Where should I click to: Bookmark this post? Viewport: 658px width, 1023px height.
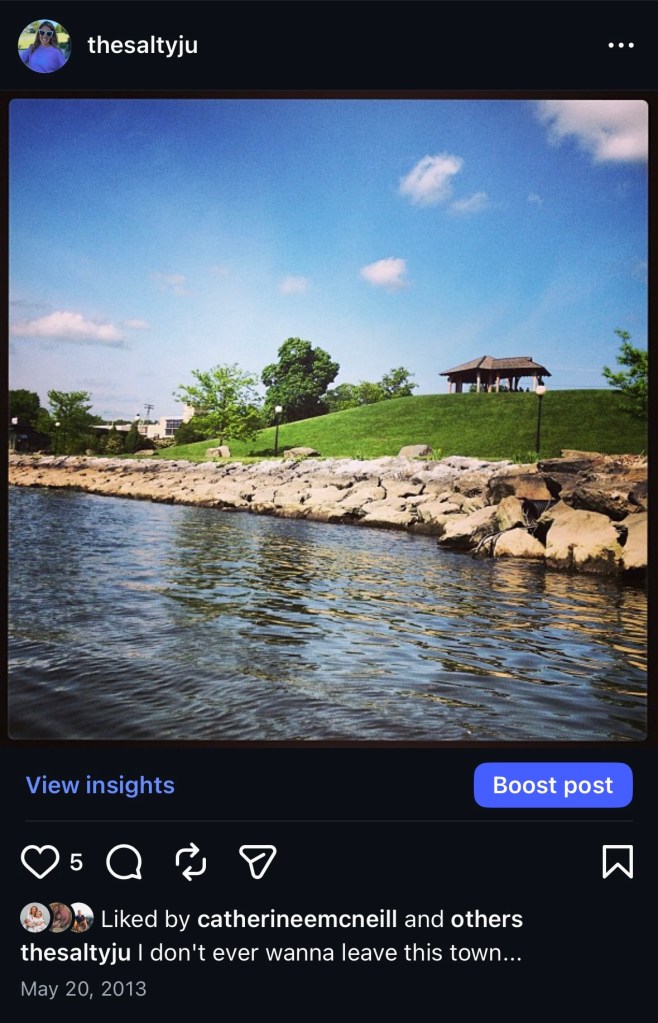pos(617,861)
